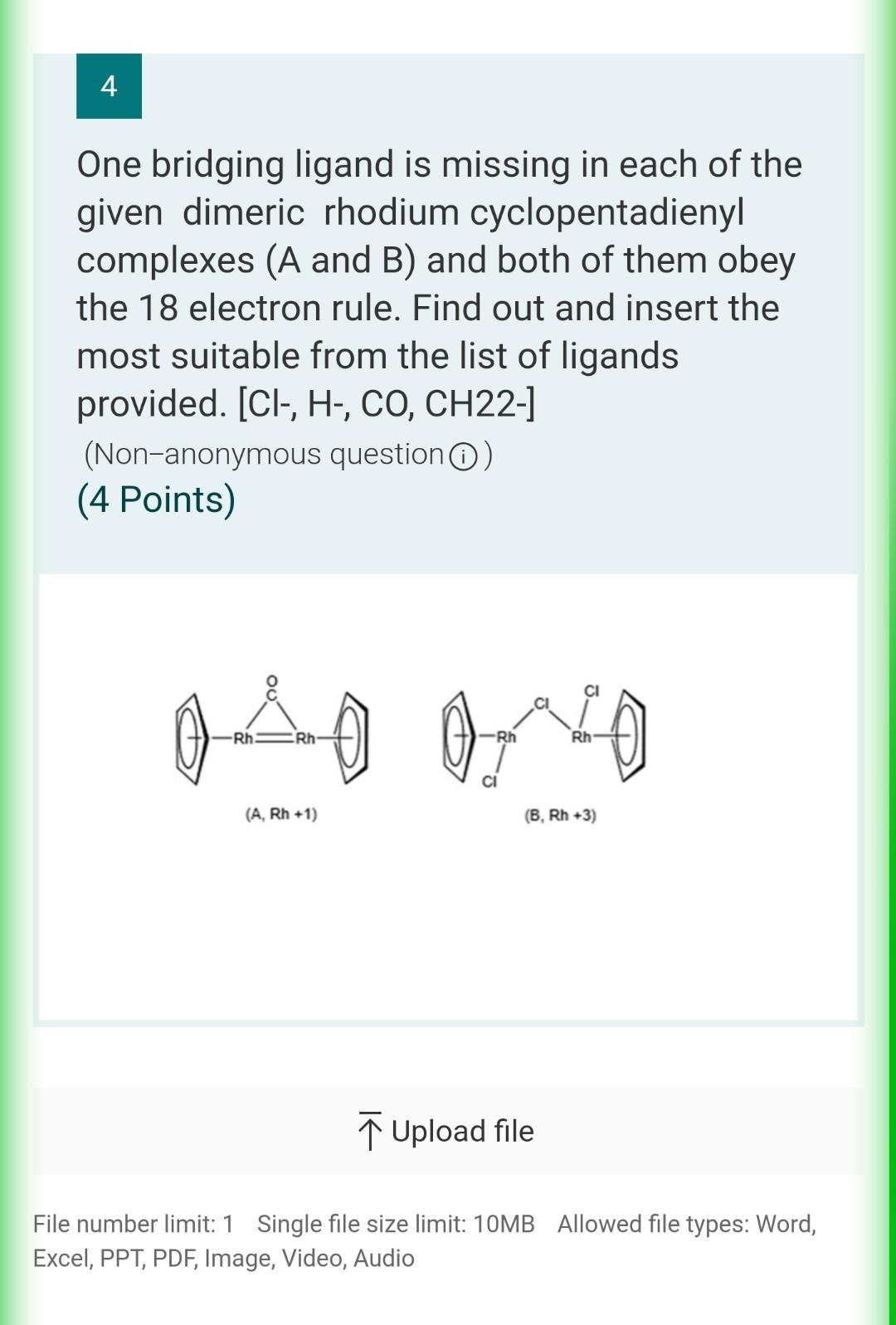Click the CO bridging ligand in complex A
Image resolution: width=896 pixels, height=1325 pixels.
point(271,689)
